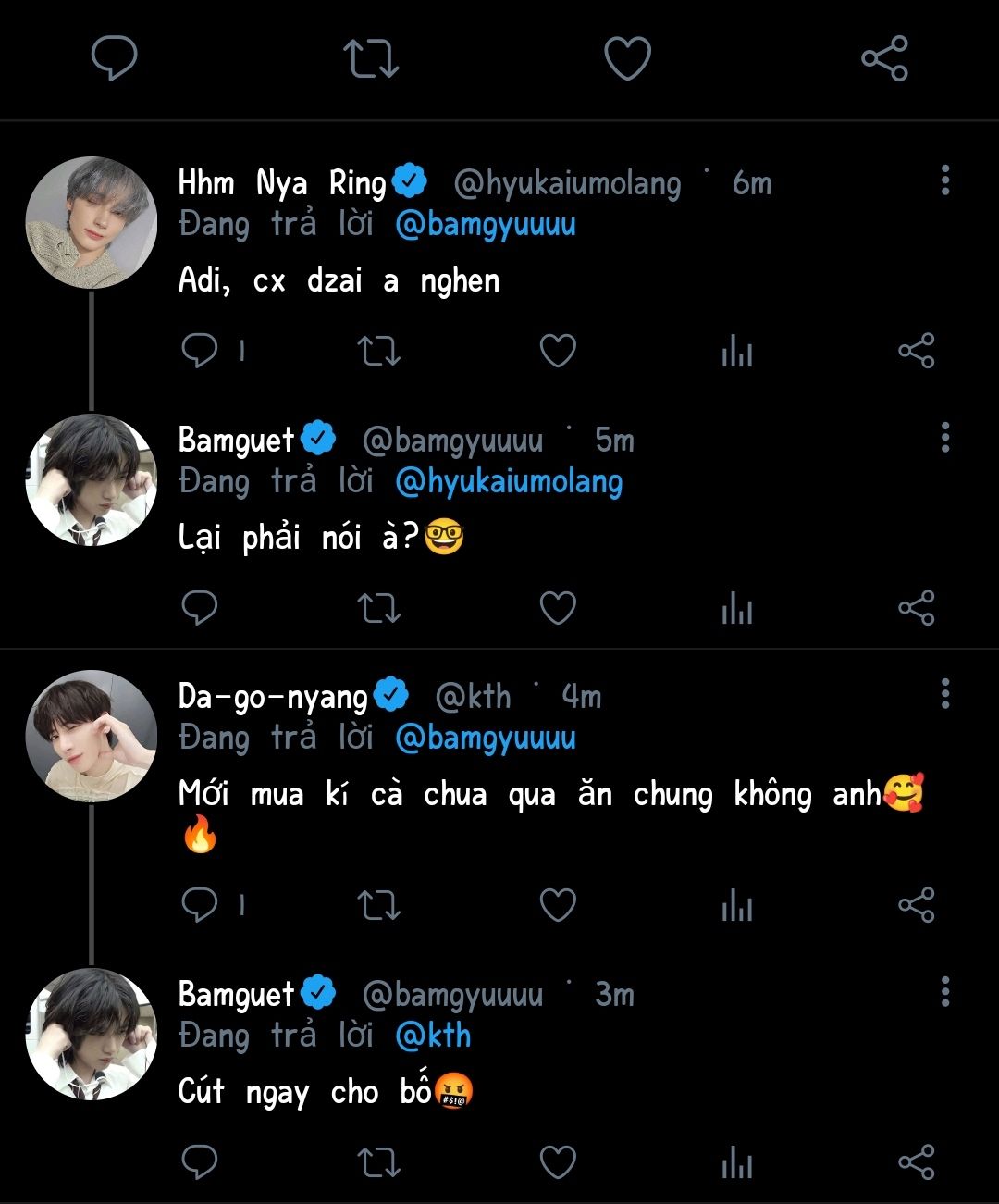The image size is (999, 1204).
Task: Share the 'Cút ngay cho bố' reply
Action: pyautogui.click(x=916, y=1162)
